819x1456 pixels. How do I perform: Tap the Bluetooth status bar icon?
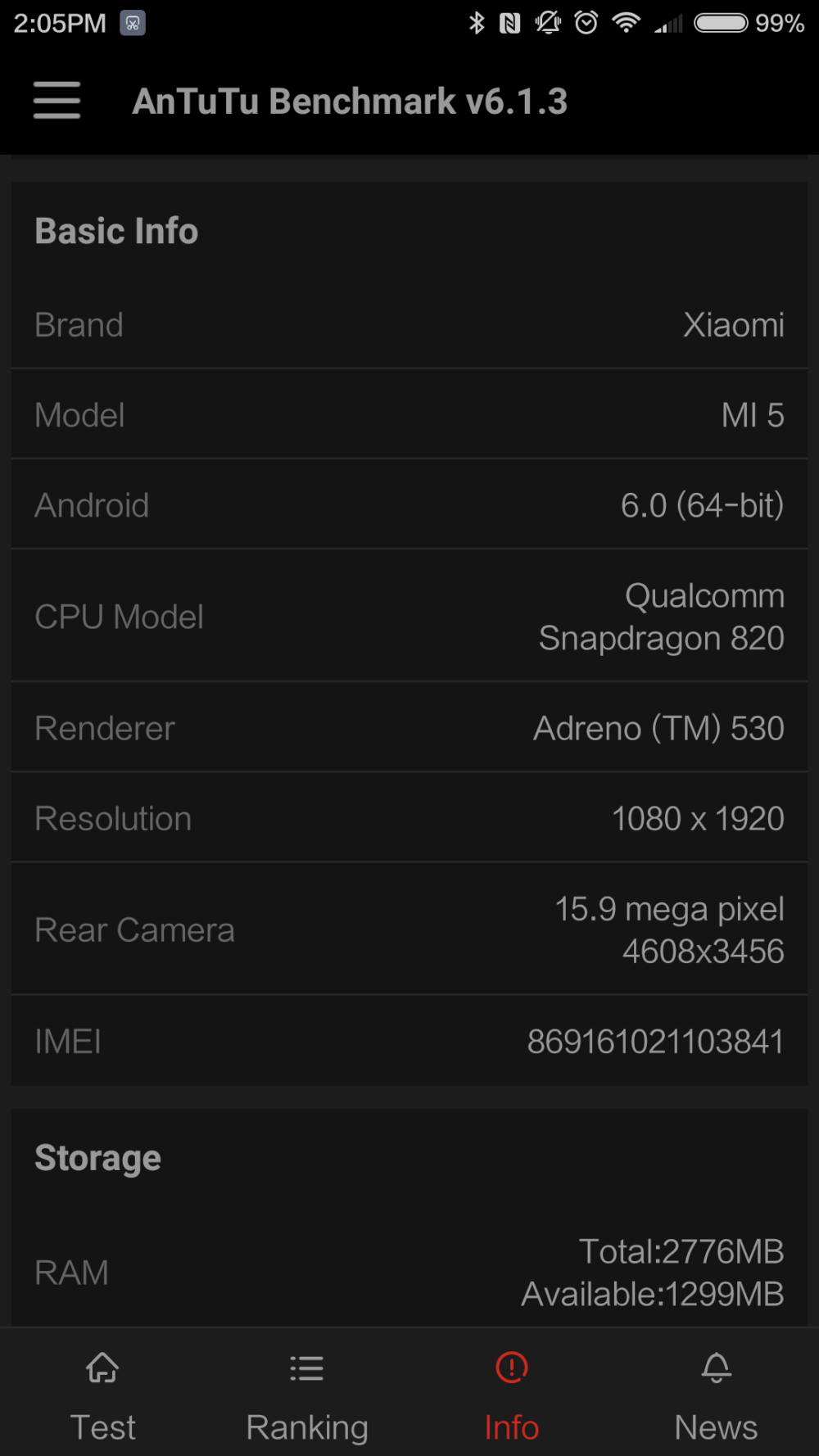478,23
